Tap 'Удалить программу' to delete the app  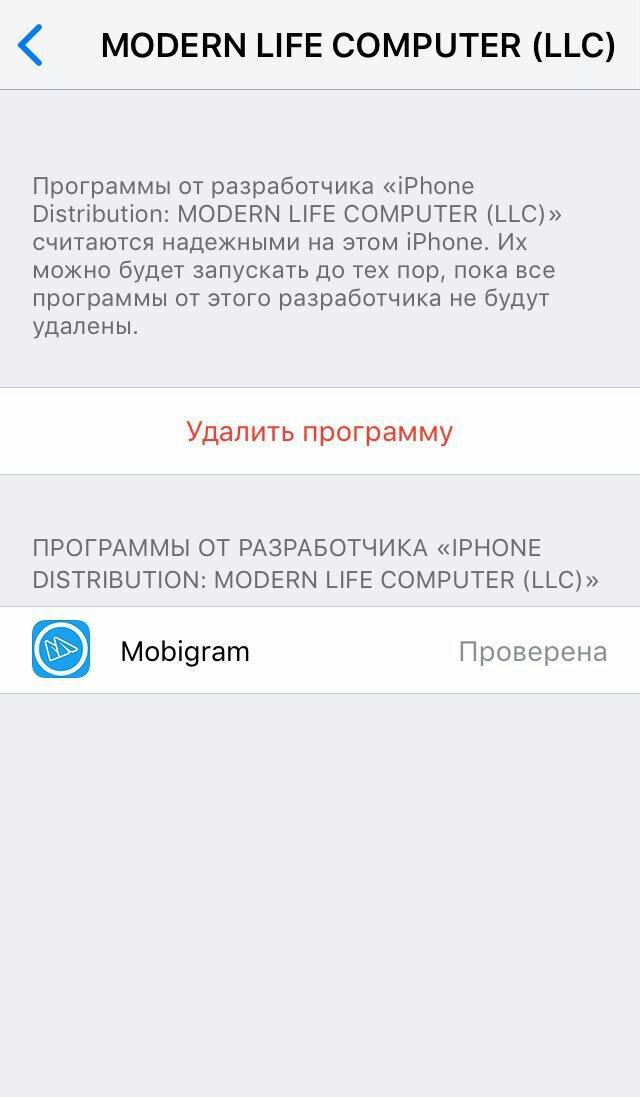tap(319, 431)
